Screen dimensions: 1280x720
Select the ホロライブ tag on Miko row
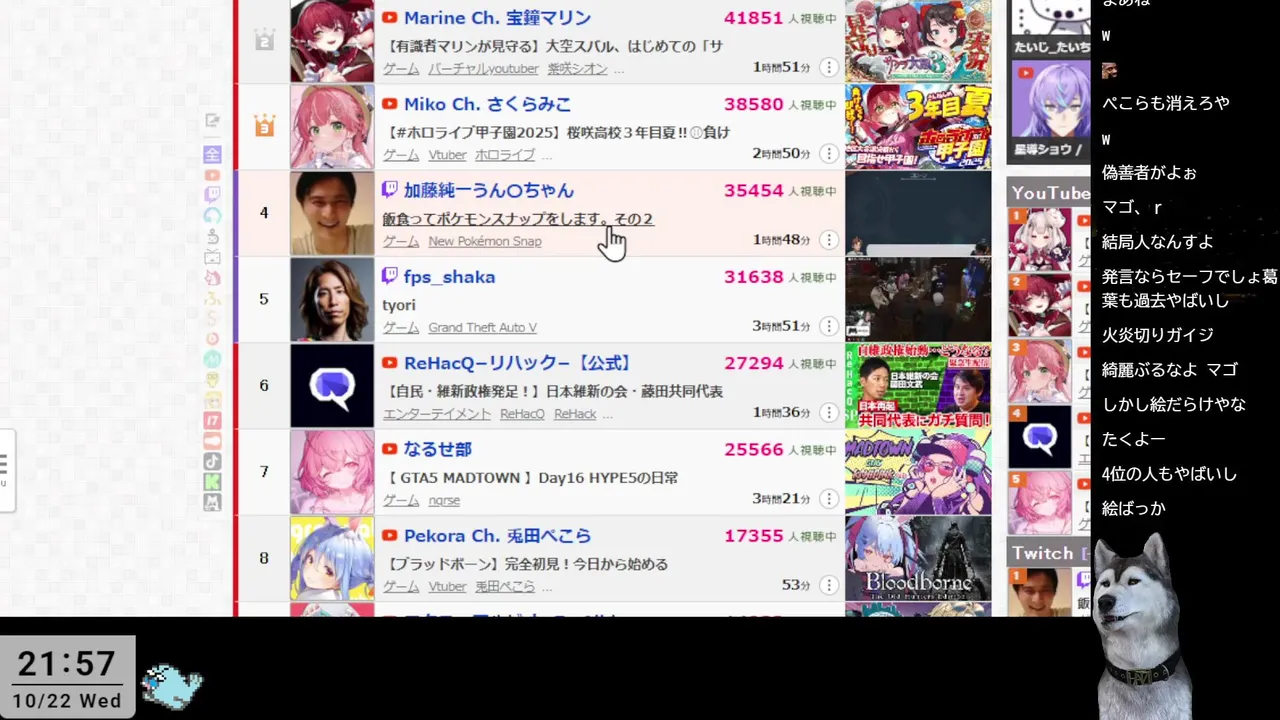505,155
